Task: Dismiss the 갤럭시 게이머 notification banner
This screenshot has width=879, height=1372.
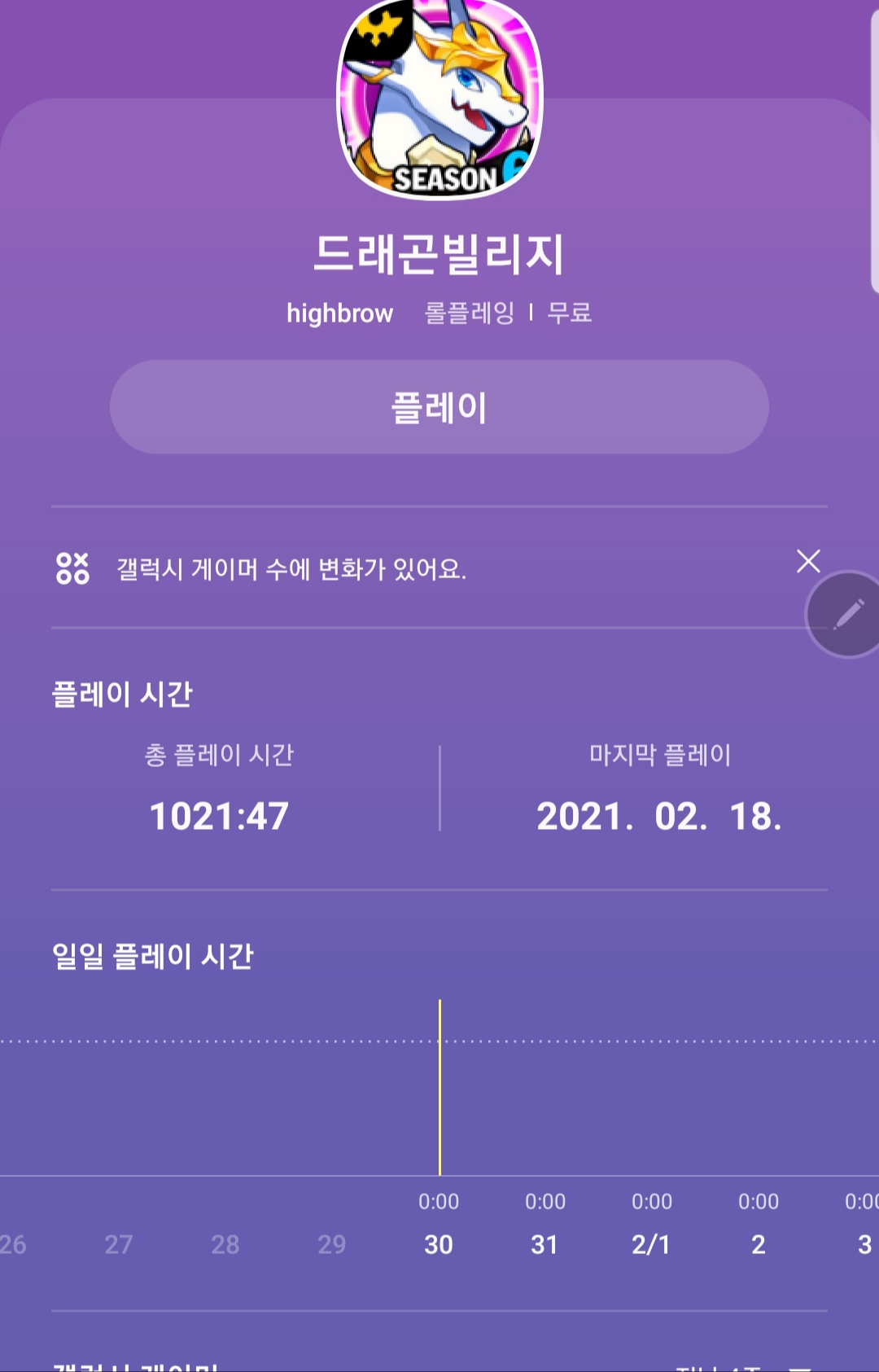Action: pyautogui.click(x=807, y=561)
